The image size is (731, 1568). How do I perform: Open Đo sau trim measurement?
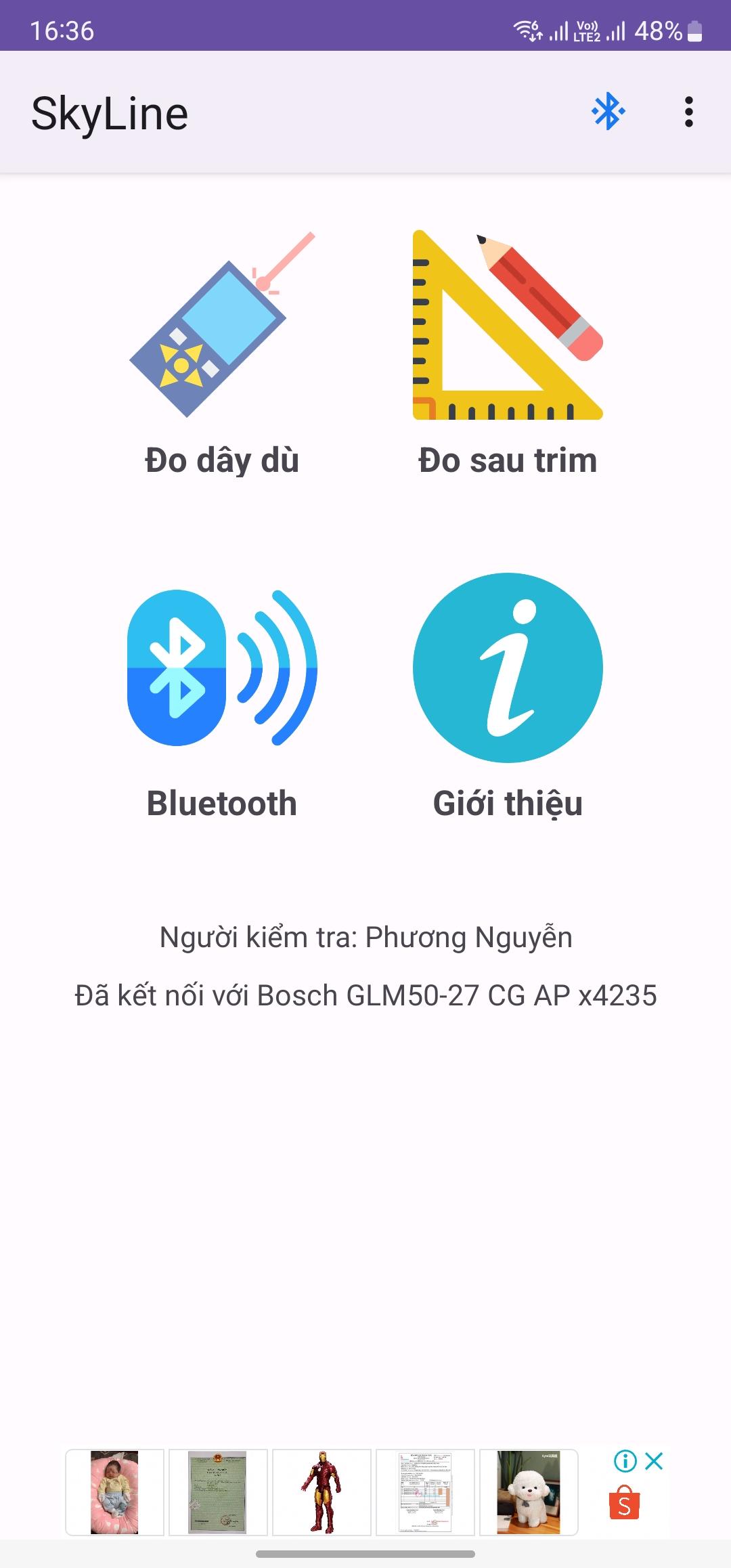(x=508, y=352)
